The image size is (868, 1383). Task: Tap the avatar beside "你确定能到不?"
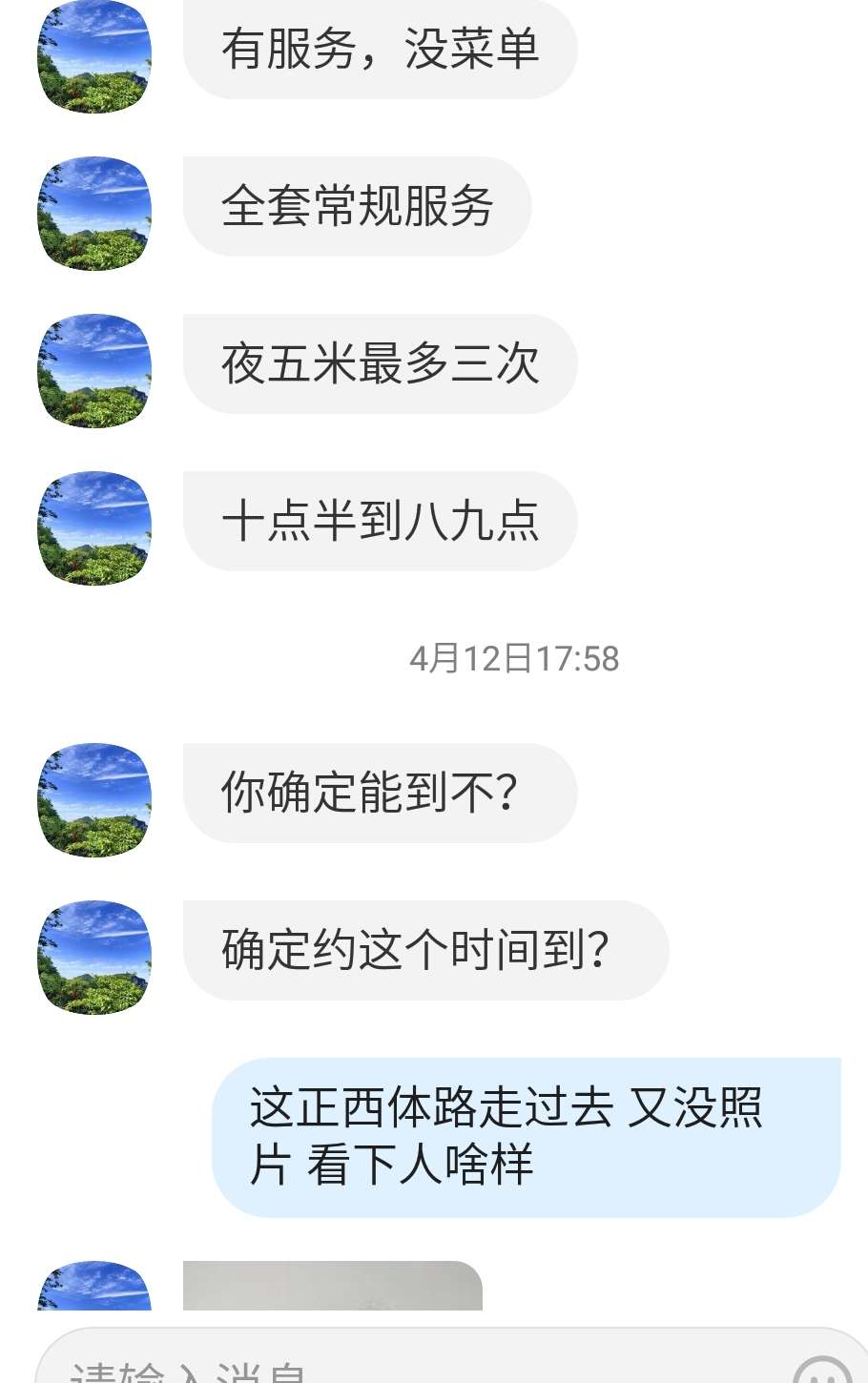click(x=94, y=799)
